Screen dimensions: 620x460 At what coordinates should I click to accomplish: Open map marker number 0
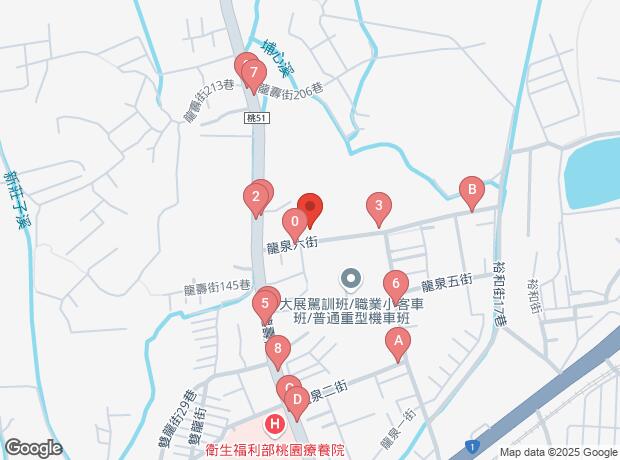pyautogui.click(x=295, y=221)
